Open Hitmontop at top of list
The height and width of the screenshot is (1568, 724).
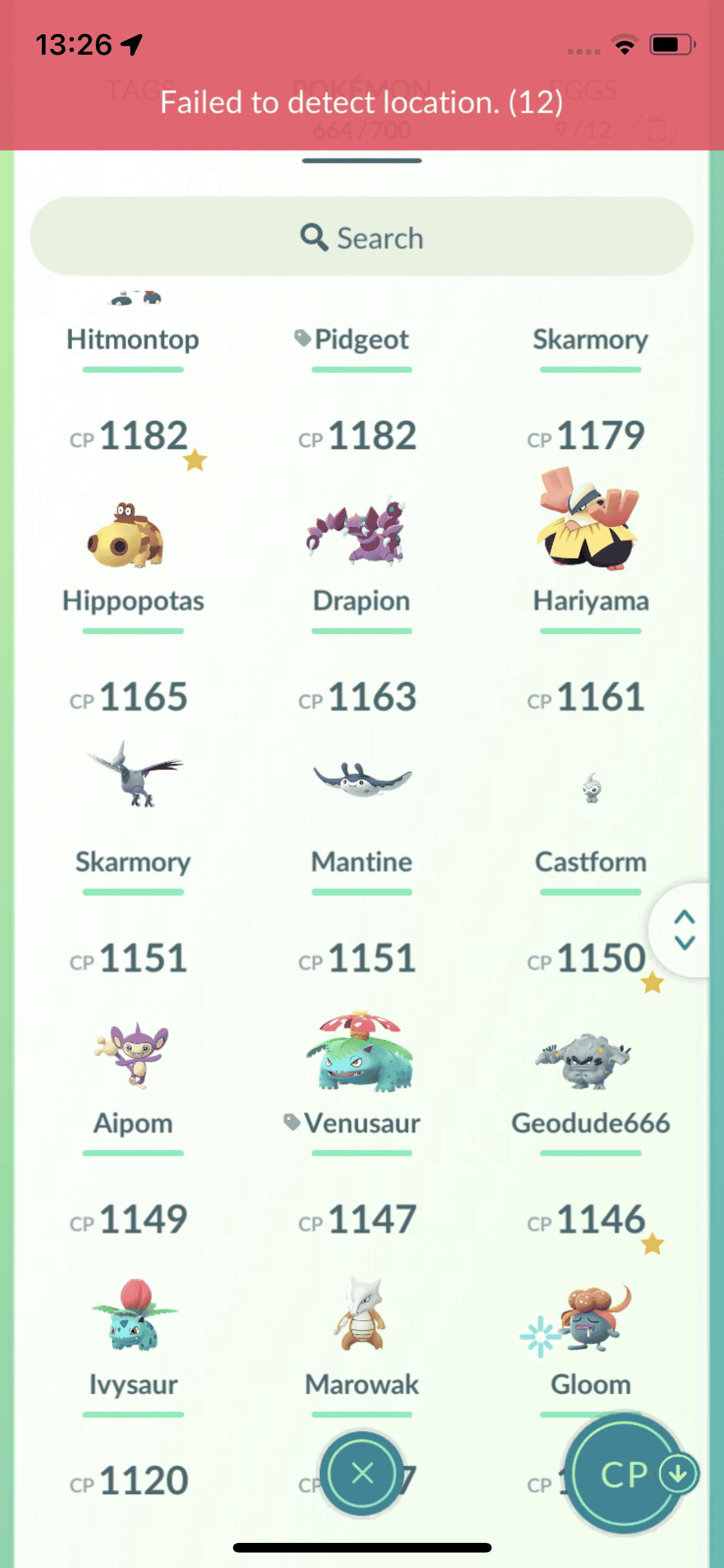(133, 339)
